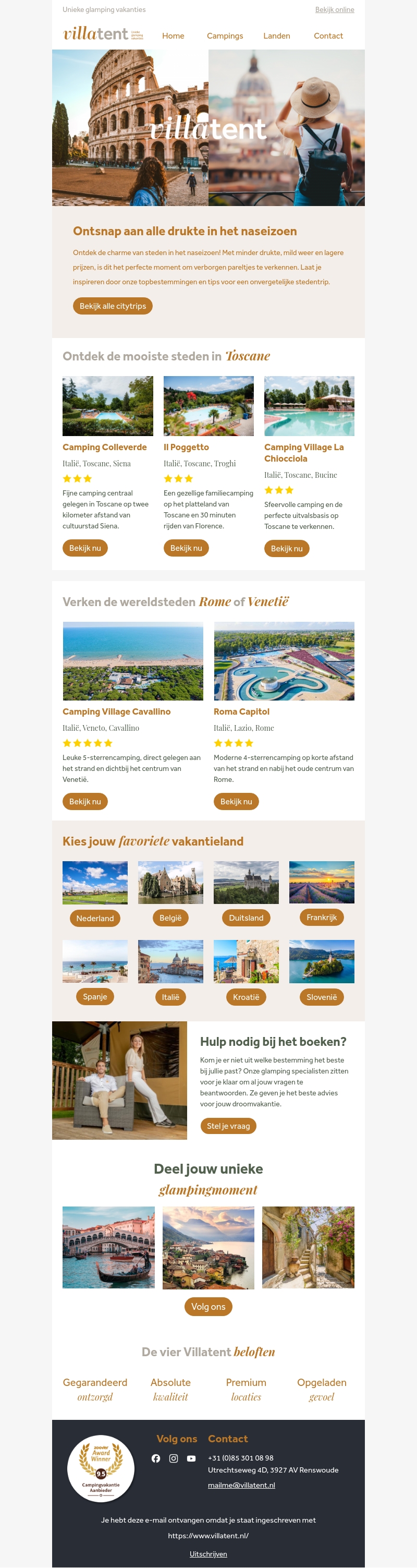Open the Landen menu item
The image size is (417, 1568).
[276, 36]
